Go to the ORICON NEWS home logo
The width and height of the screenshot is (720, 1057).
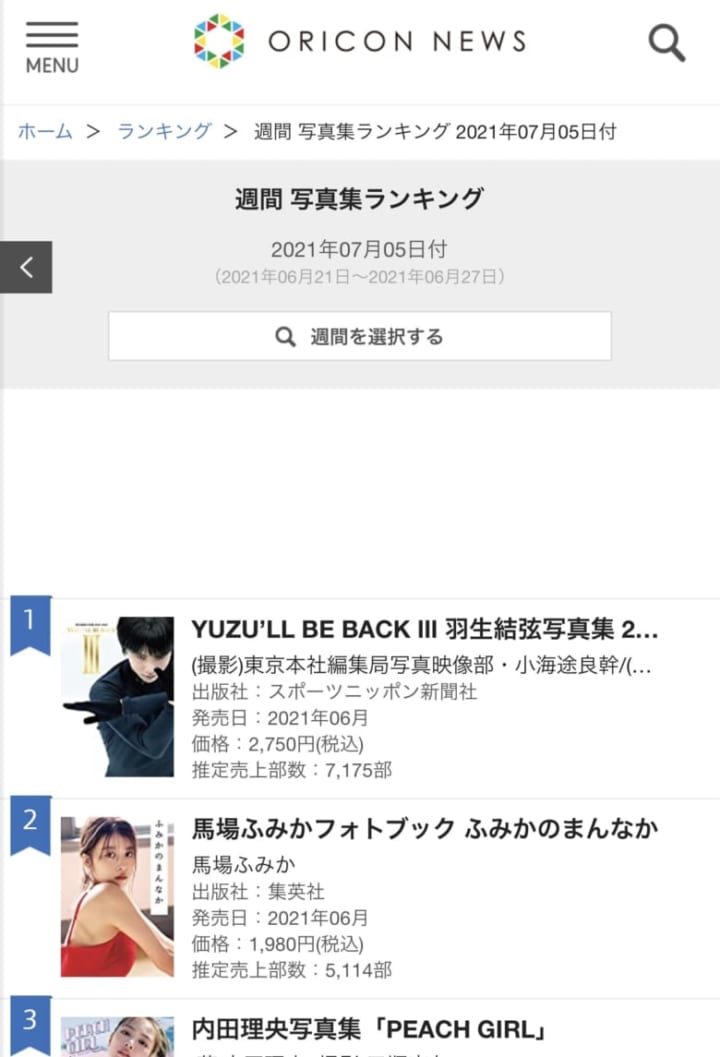pos(360,41)
